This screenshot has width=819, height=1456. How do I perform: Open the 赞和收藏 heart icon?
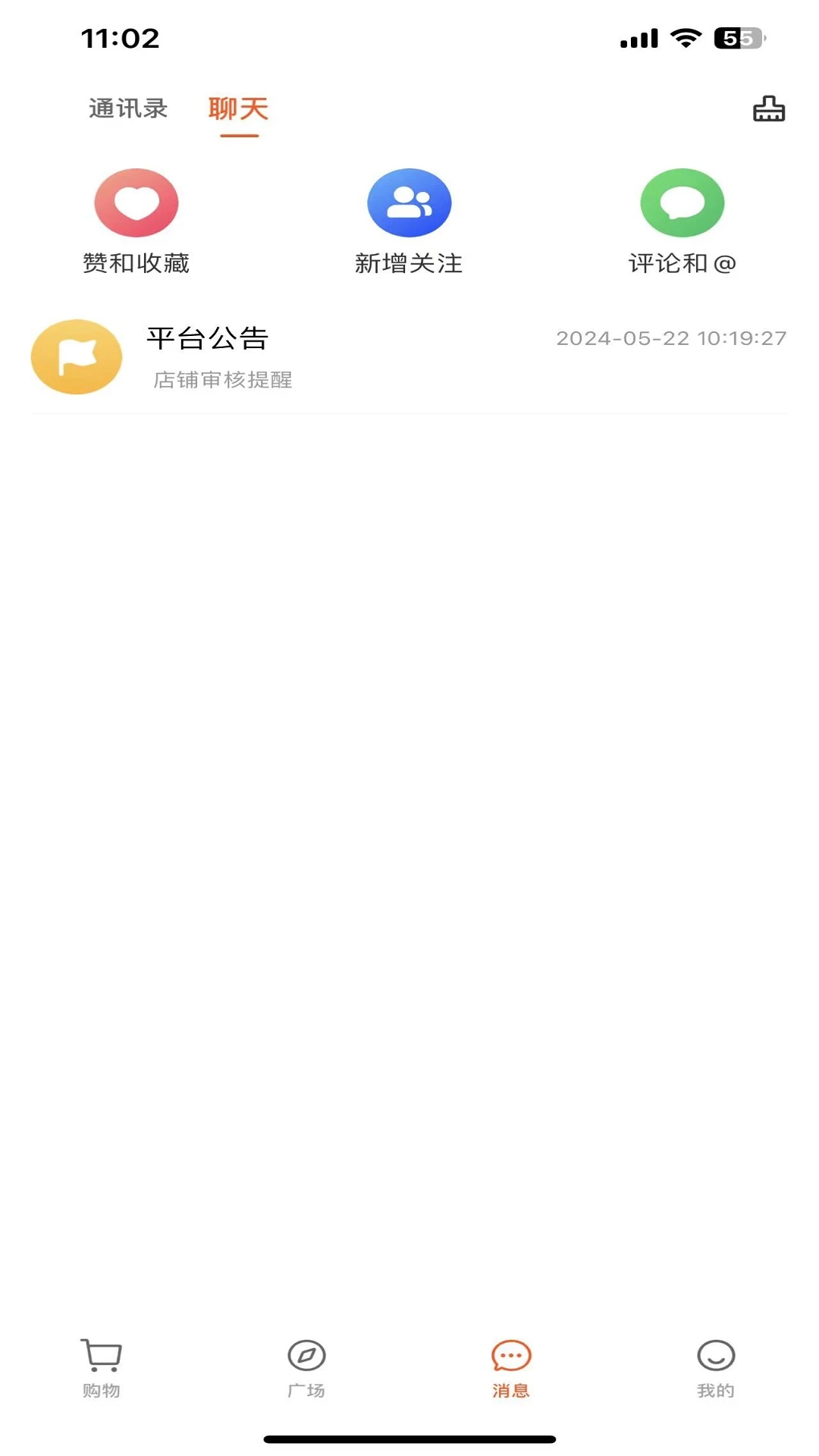point(136,202)
